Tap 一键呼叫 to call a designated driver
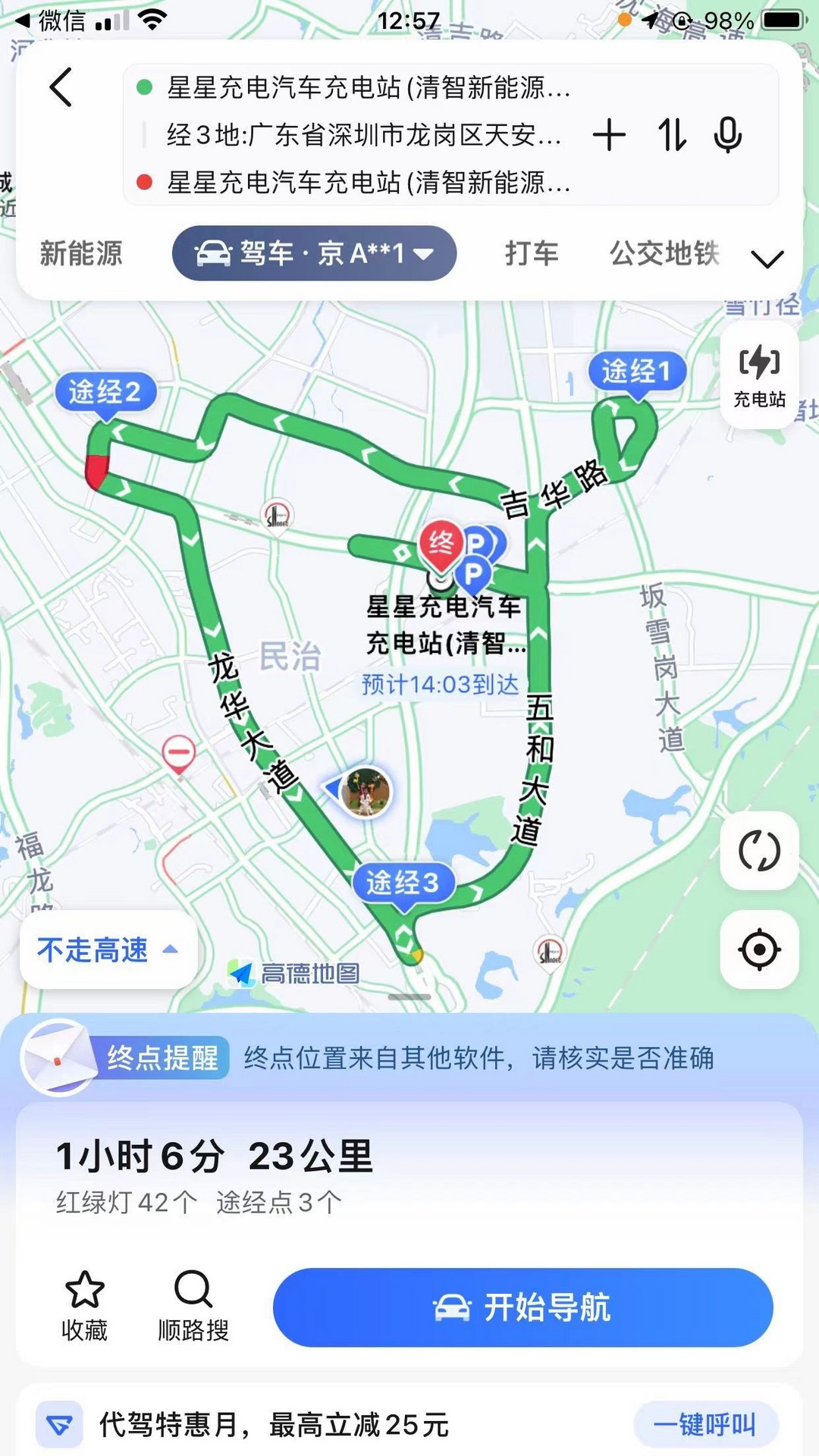The height and width of the screenshot is (1456, 819). [x=705, y=1424]
